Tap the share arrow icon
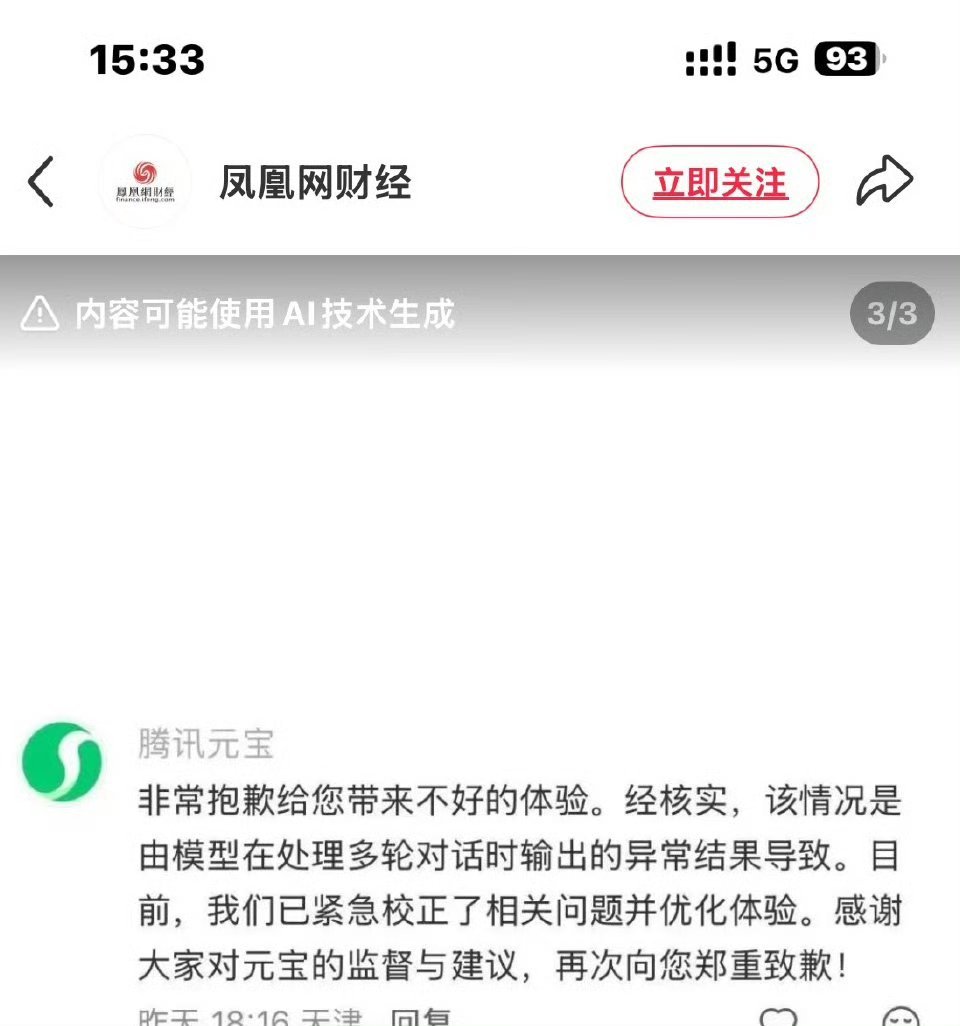Screen dimensions: 960x1026 pyautogui.click(x=884, y=180)
